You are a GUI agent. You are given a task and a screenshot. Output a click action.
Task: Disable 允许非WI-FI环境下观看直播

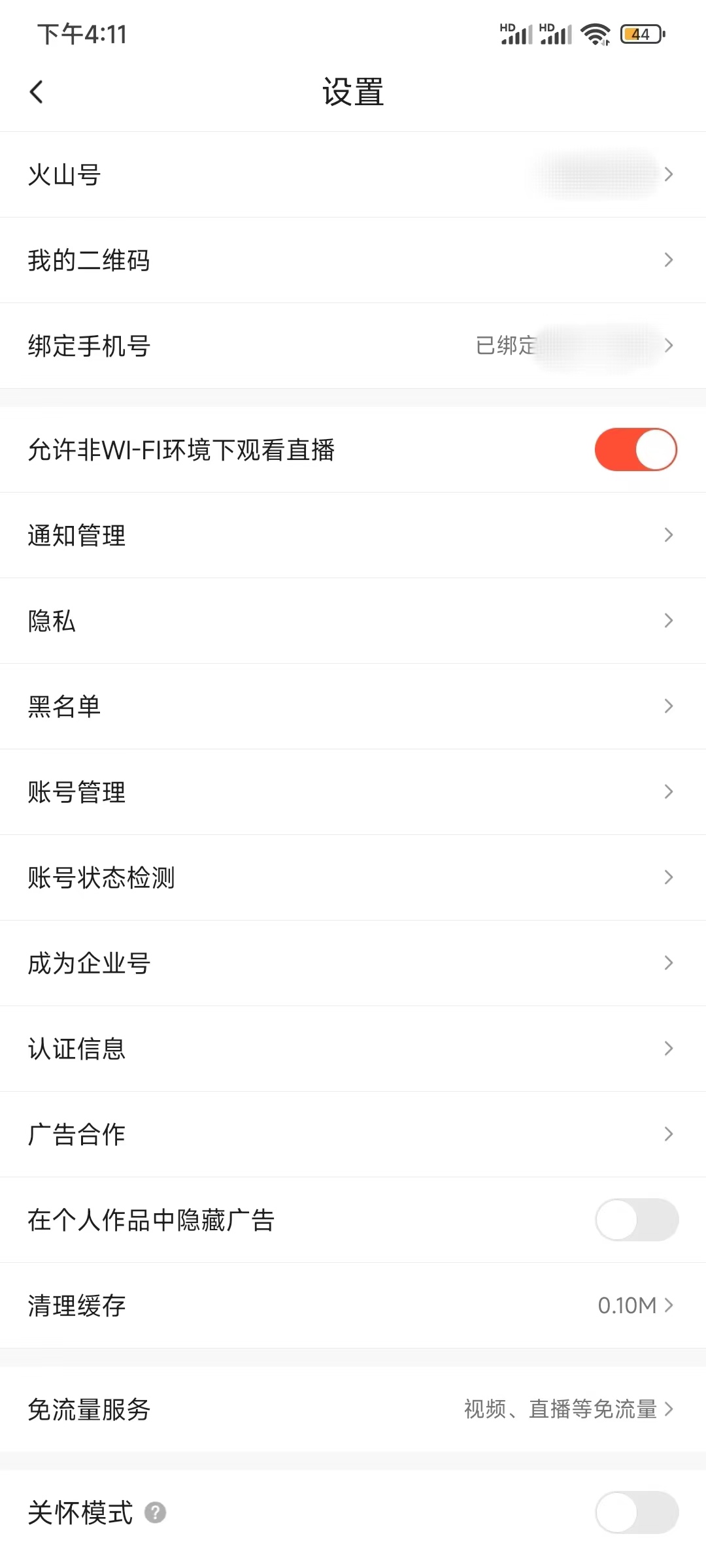636,449
